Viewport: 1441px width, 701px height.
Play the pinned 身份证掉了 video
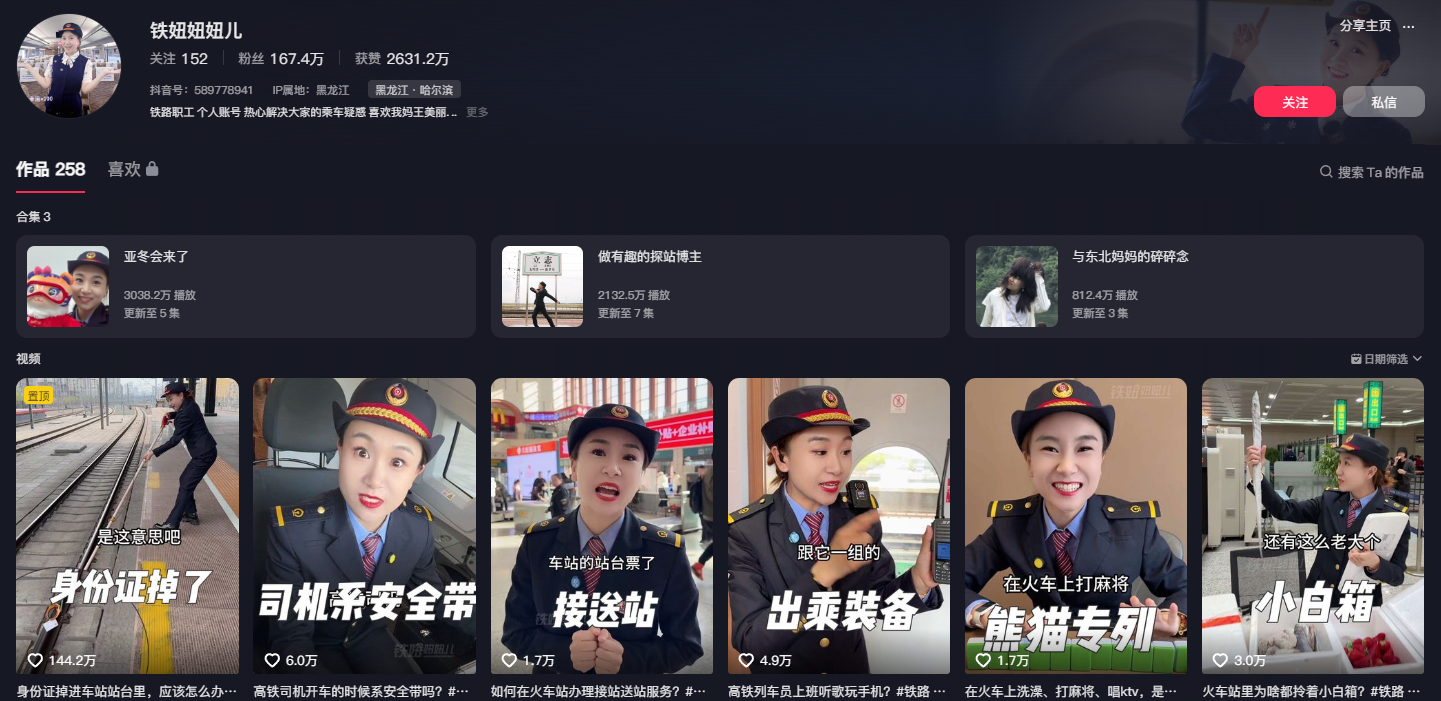click(127, 525)
